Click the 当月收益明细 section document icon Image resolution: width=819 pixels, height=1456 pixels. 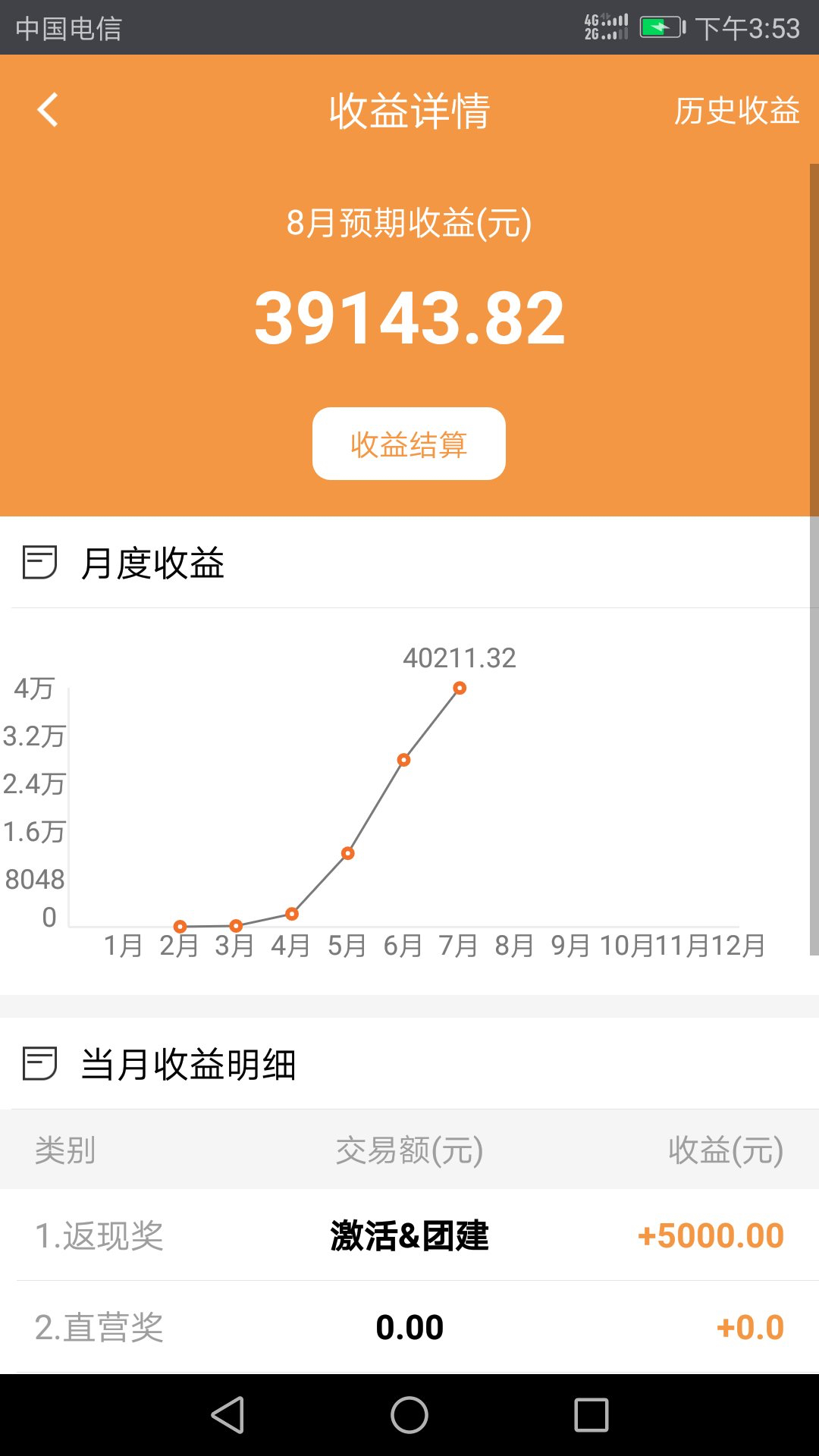click(42, 1064)
